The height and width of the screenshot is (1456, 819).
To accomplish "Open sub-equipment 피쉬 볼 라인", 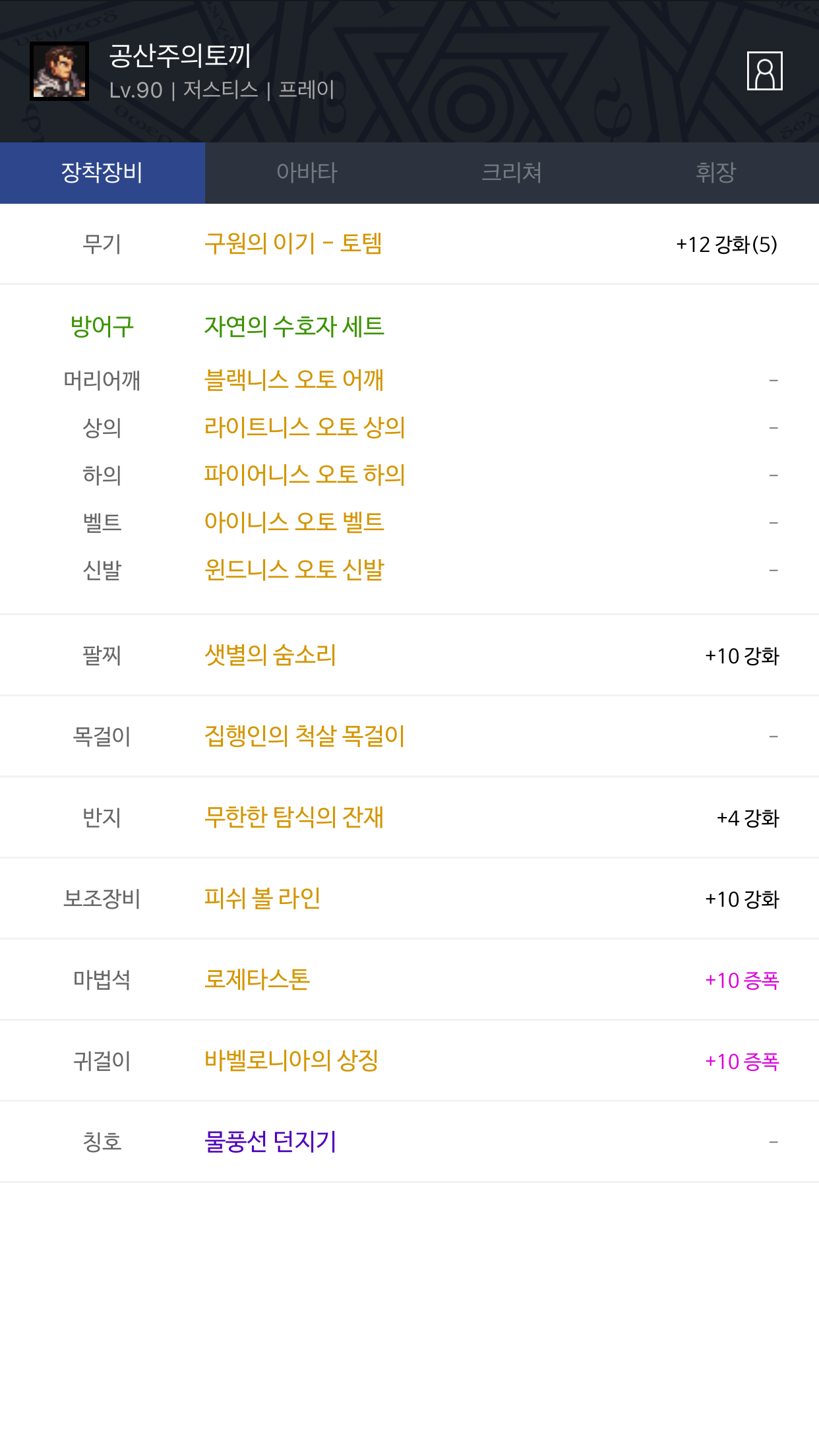I will [x=262, y=898].
